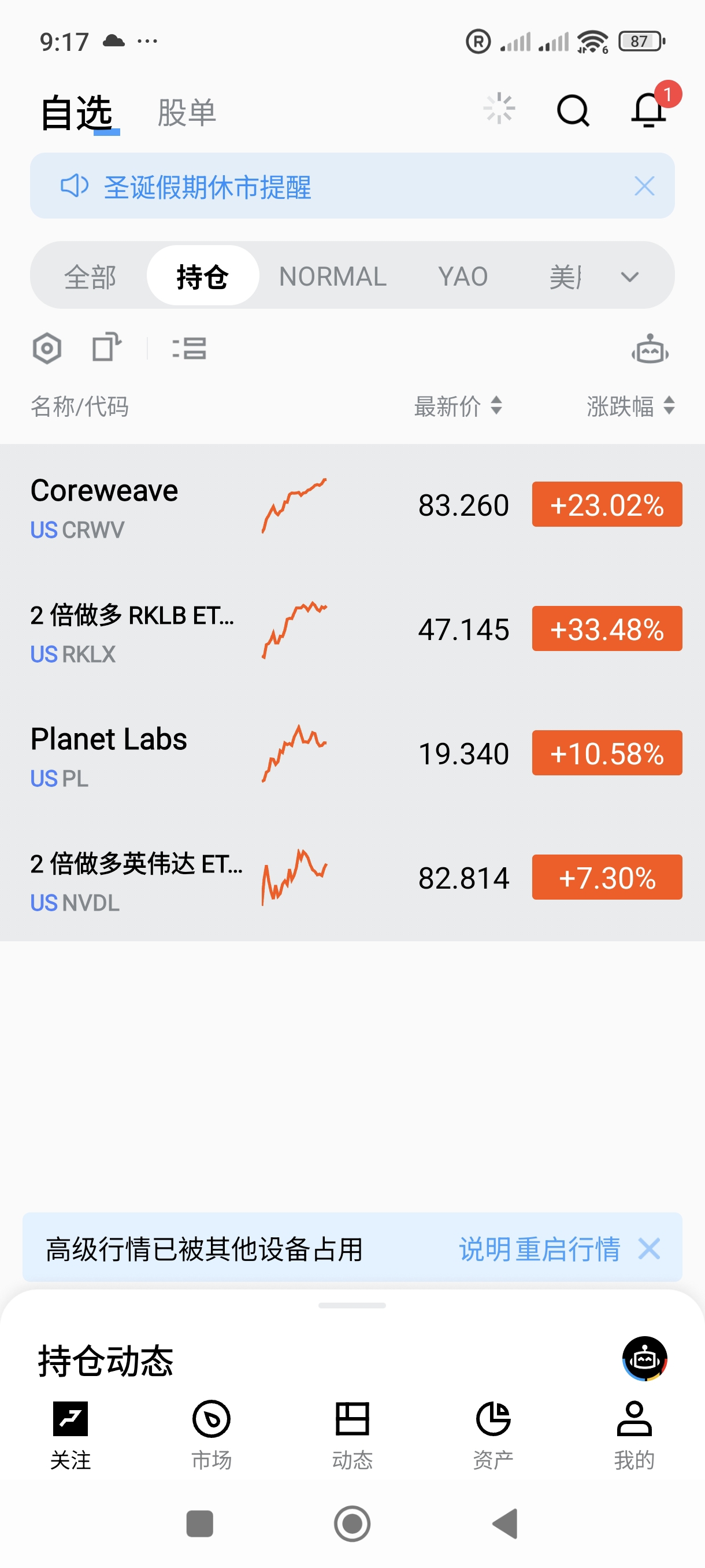
Task: Open the notifications bell
Action: click(648, 111)
